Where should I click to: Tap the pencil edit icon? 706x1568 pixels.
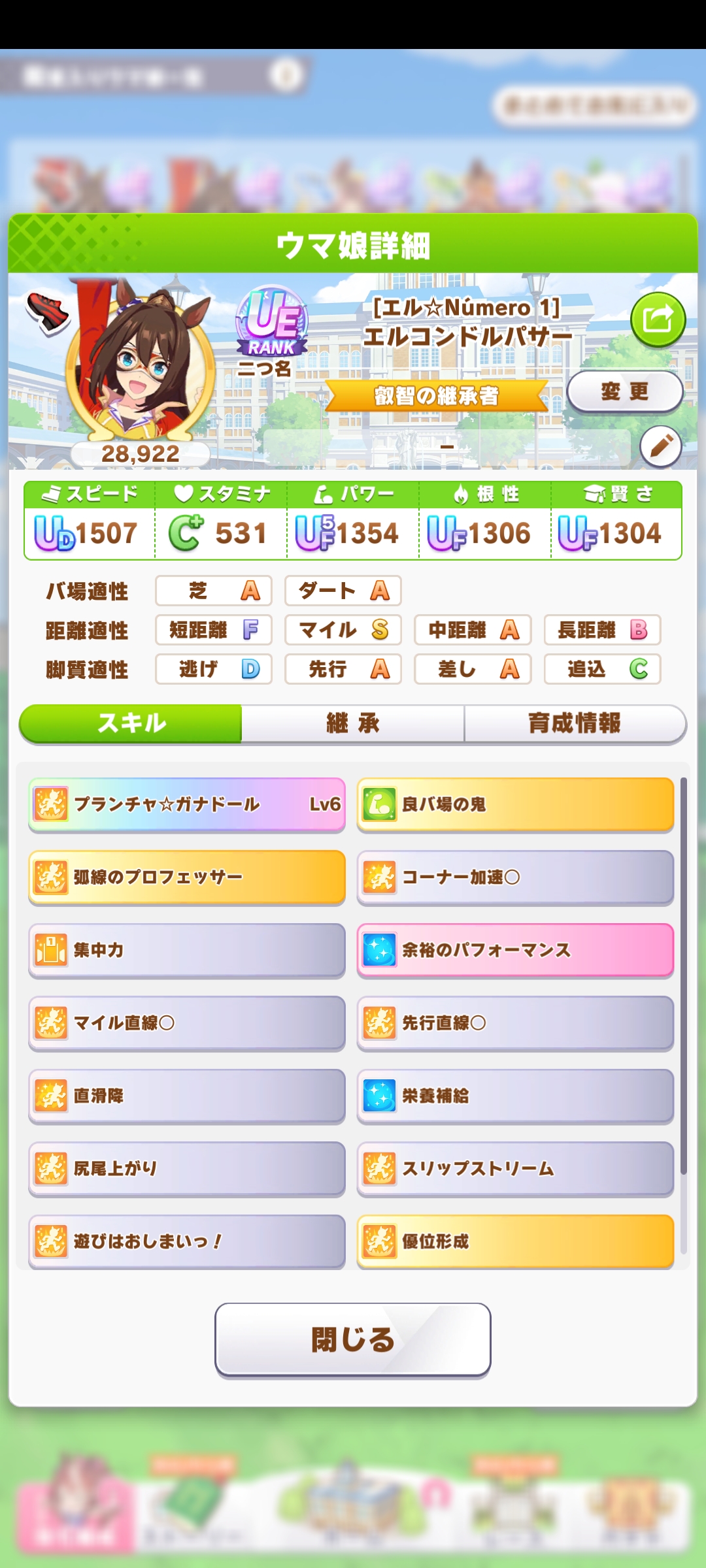point(660,447)
